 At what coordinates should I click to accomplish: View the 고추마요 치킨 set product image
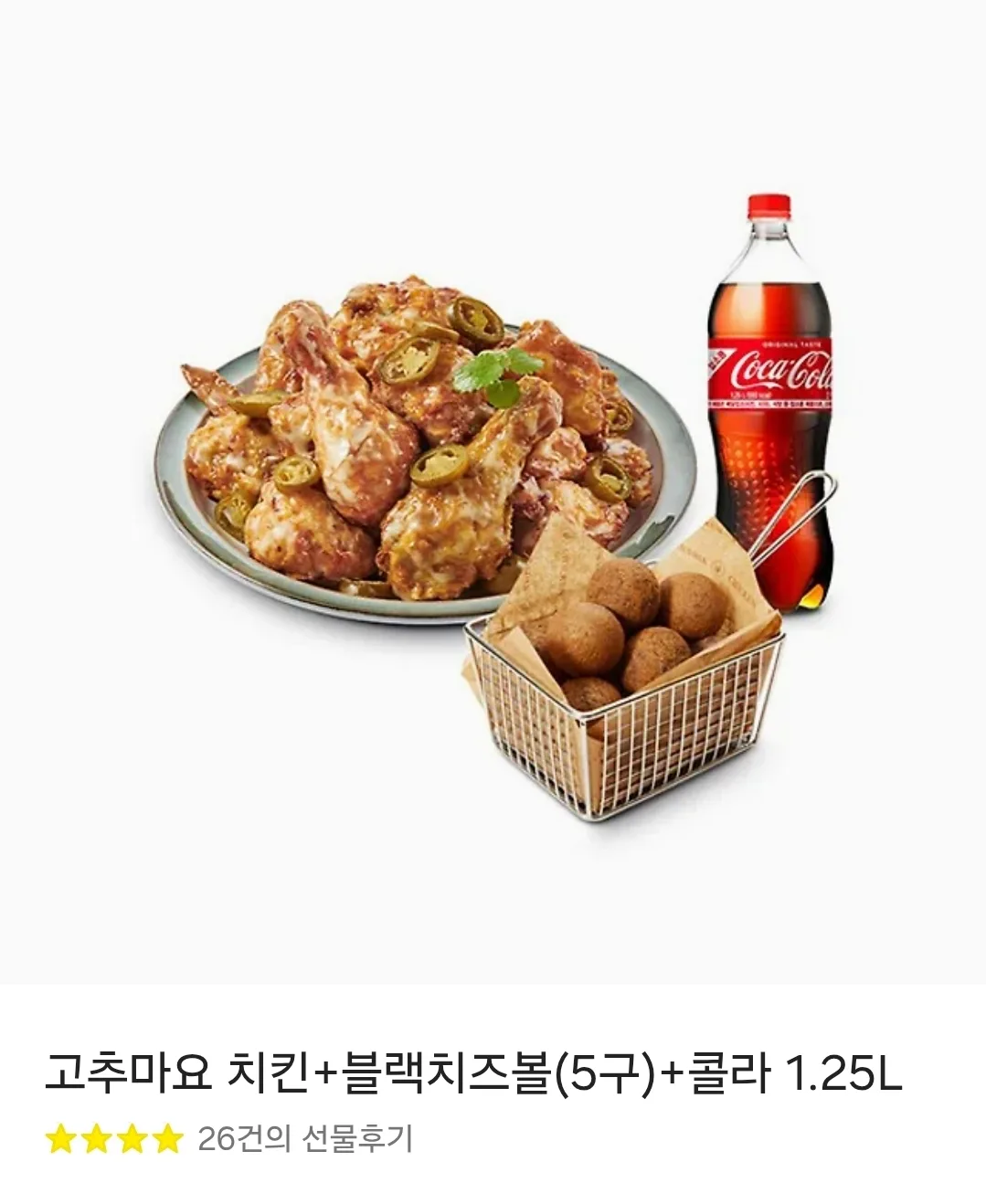[x=493, y=493]
